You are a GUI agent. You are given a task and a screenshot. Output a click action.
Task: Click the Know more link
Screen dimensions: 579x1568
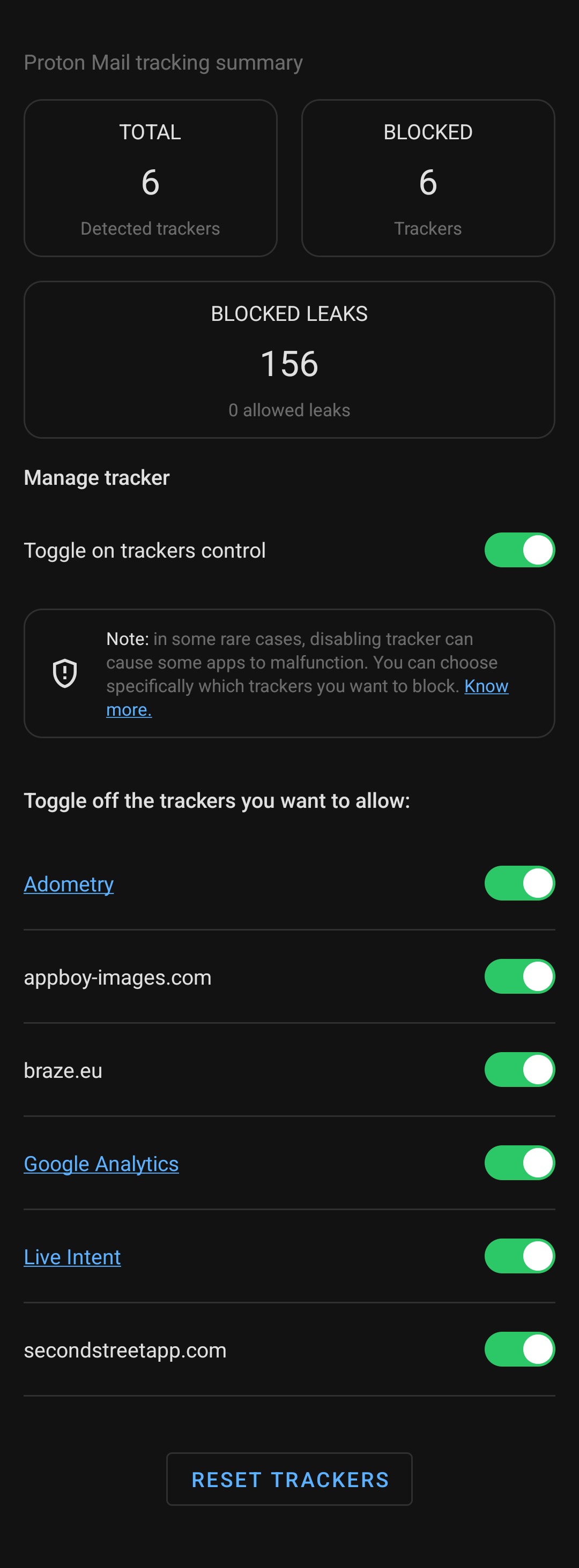tap(486, 686)
